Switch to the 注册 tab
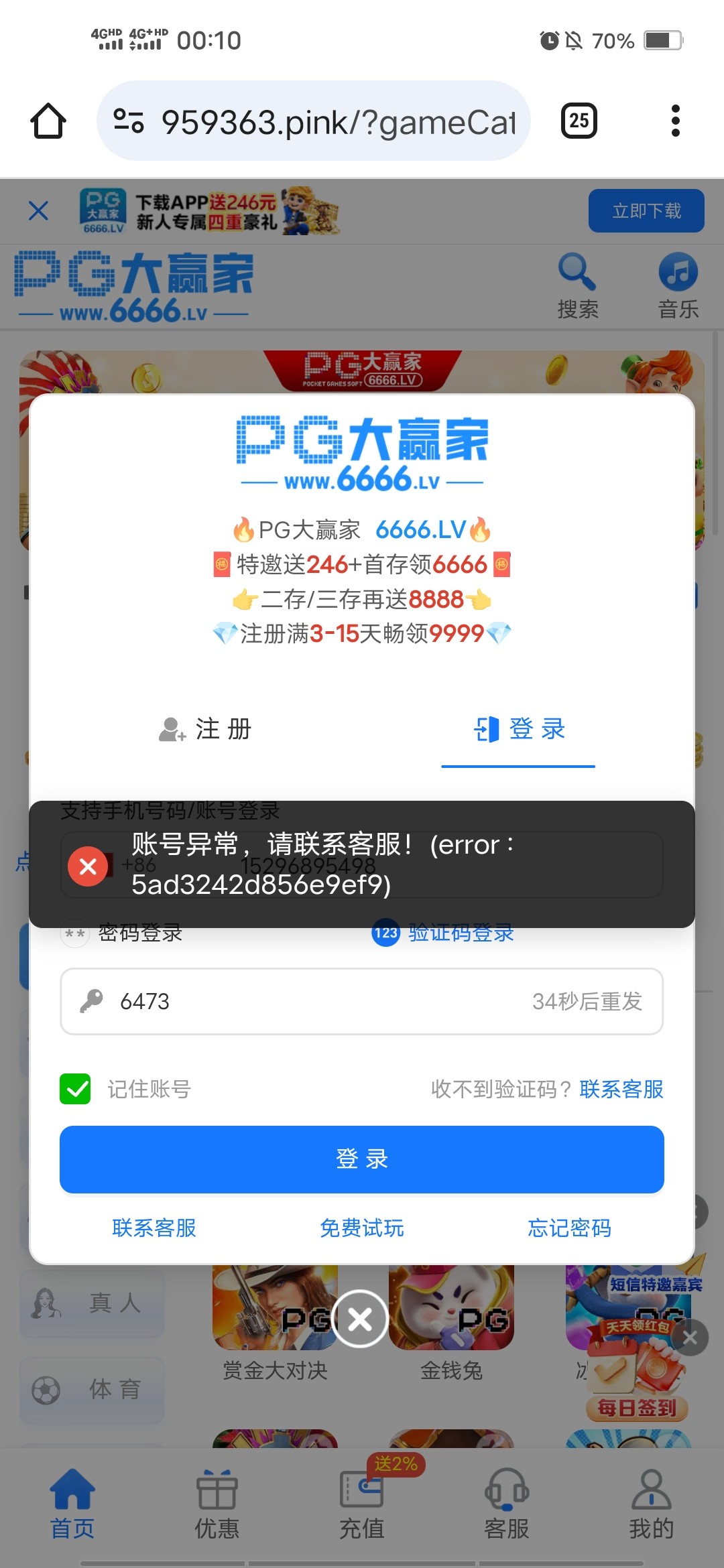Screen dimensions: 724x1568 pos(206,729)
